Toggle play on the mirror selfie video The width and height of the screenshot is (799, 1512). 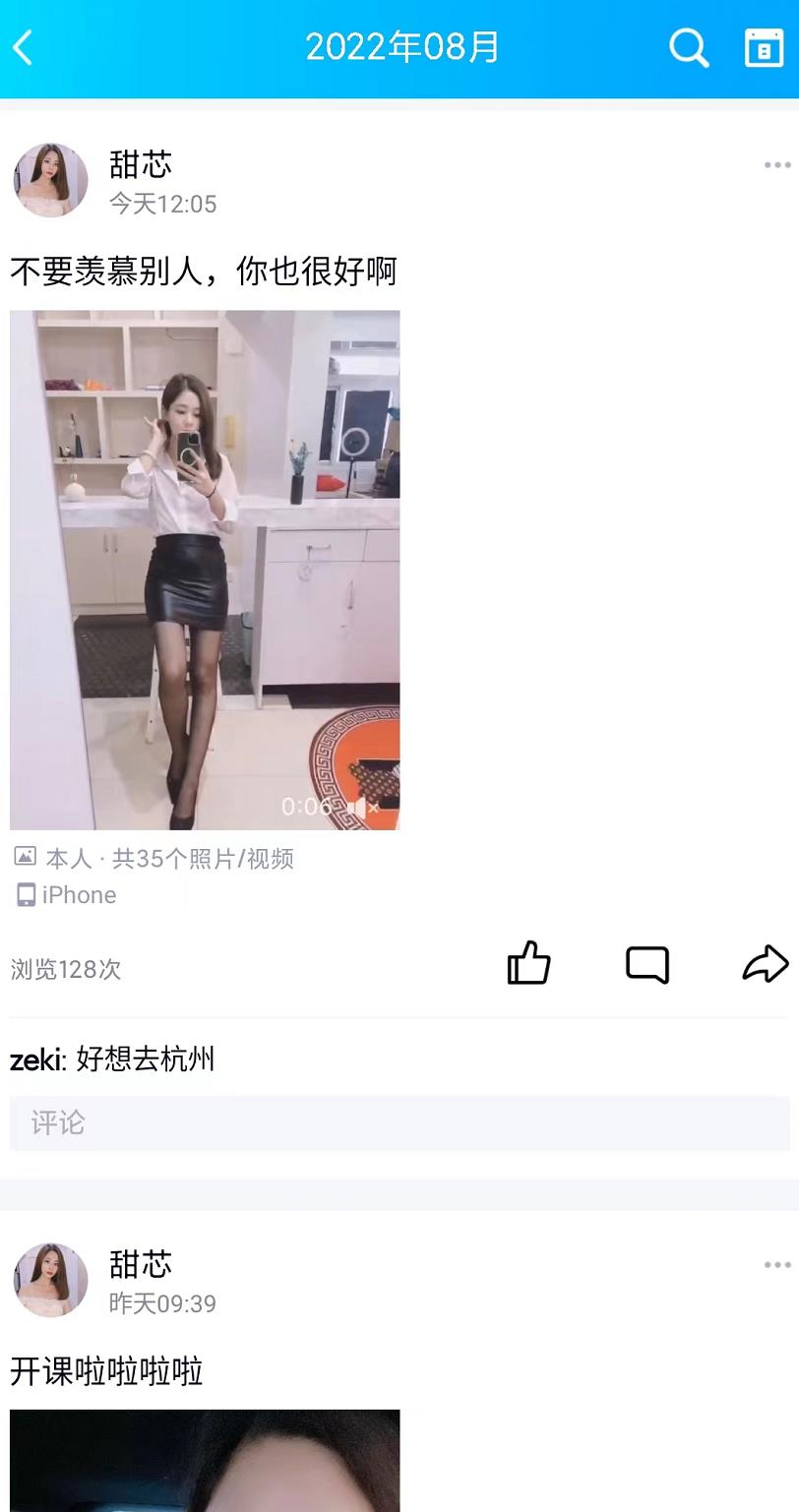tap(204, 569)
